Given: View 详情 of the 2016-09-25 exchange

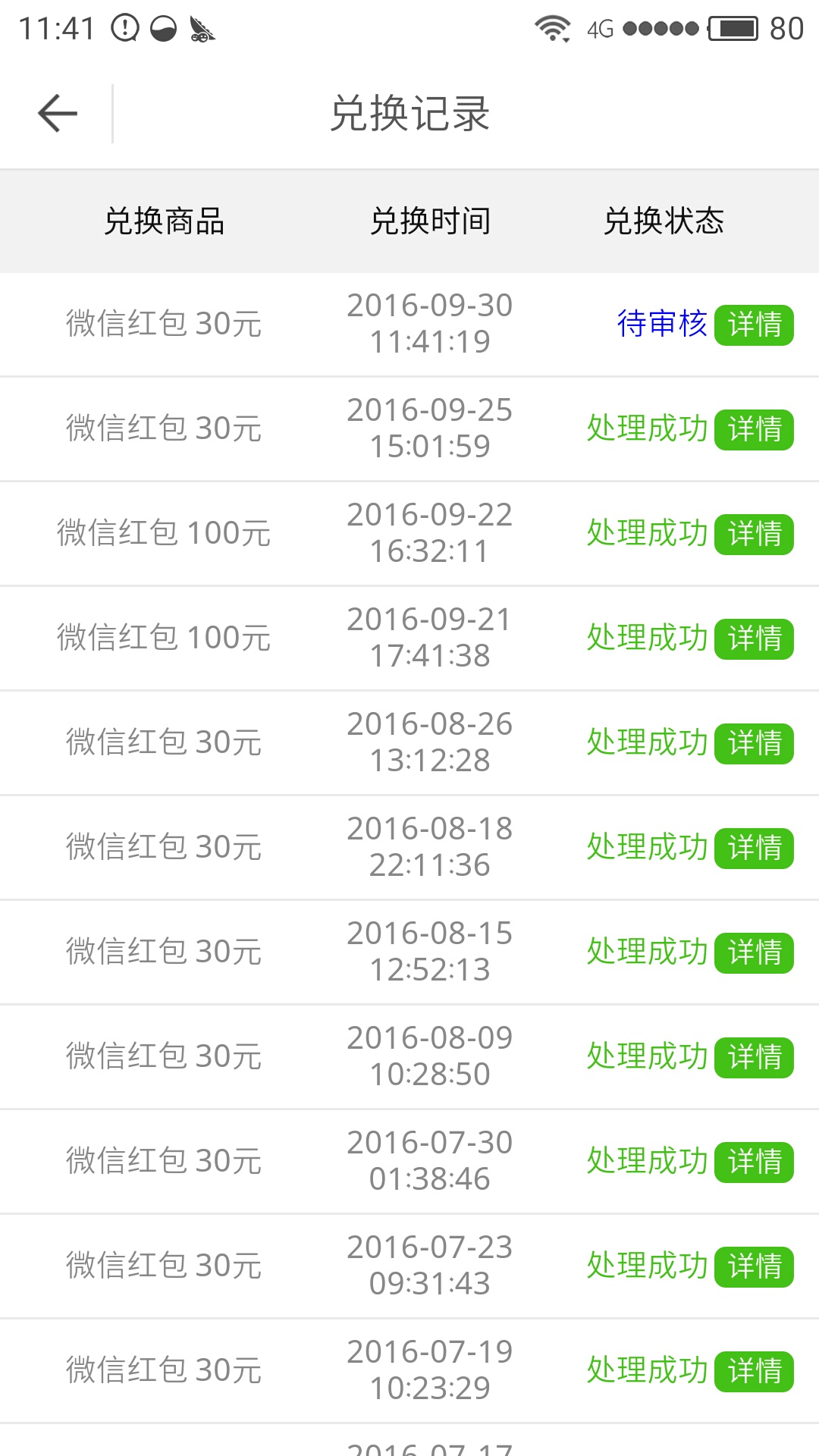Looking at the screenshot, I should coord(754,429).
